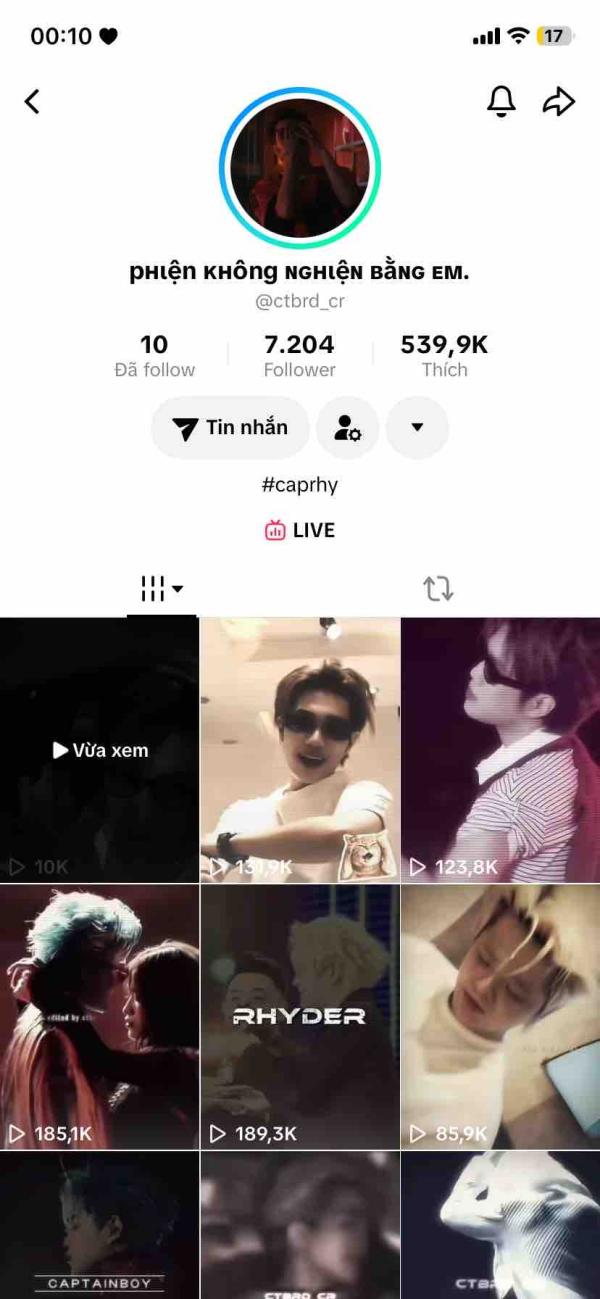Switch to the videos grid tab
600x1299 pixels.
161,589
